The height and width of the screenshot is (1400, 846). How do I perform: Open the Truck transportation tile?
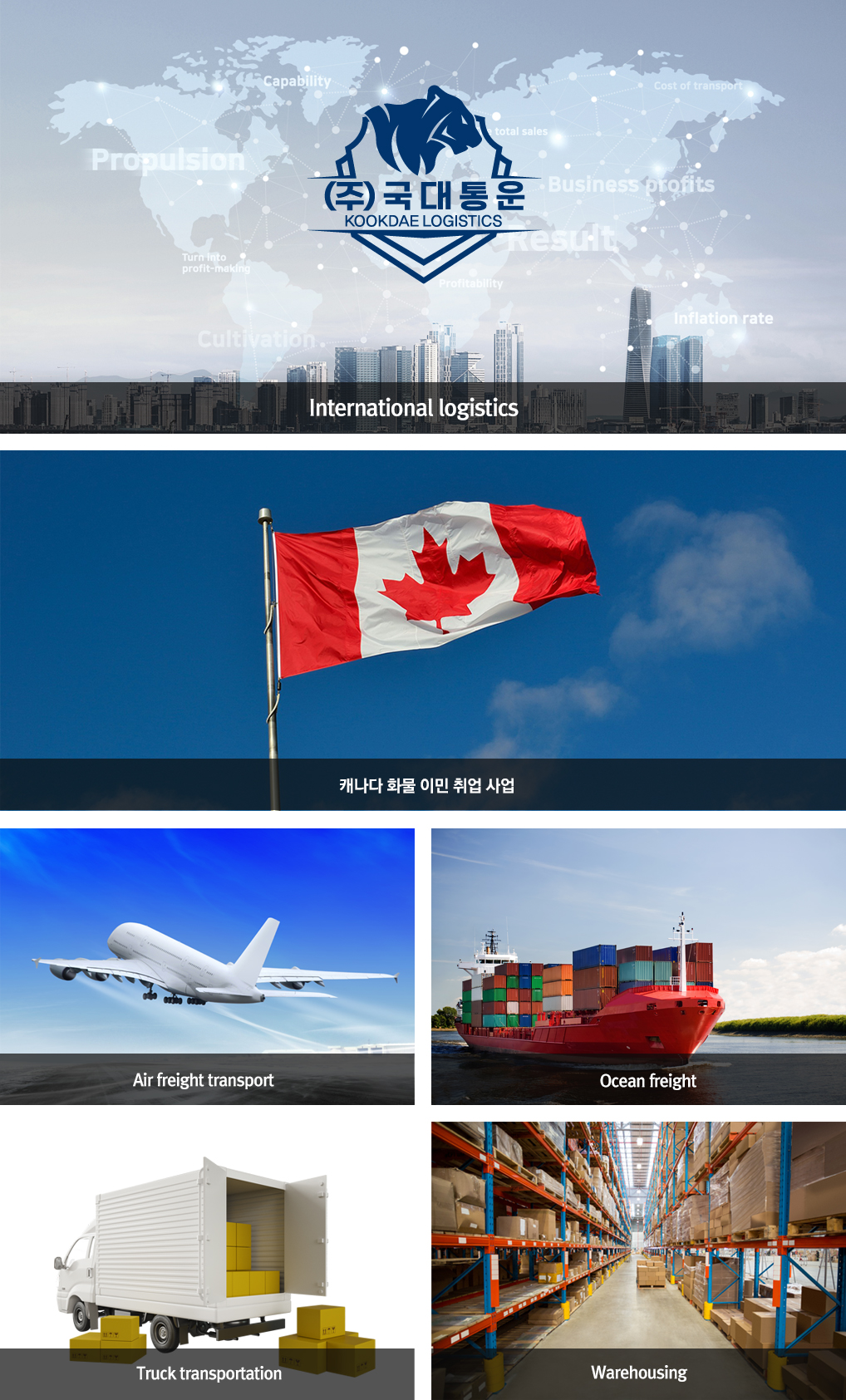207,1260
